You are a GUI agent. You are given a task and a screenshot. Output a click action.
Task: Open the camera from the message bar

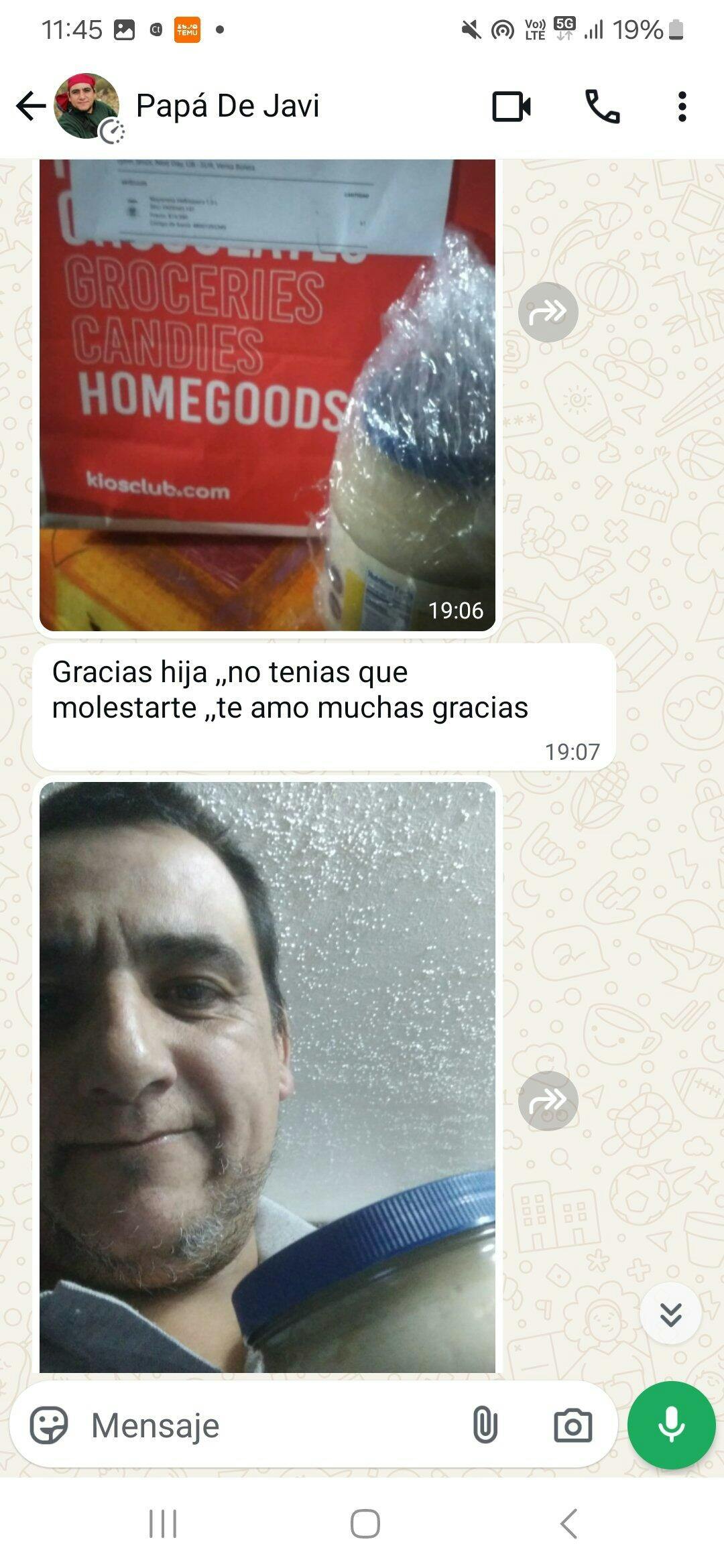point(572,1425)
